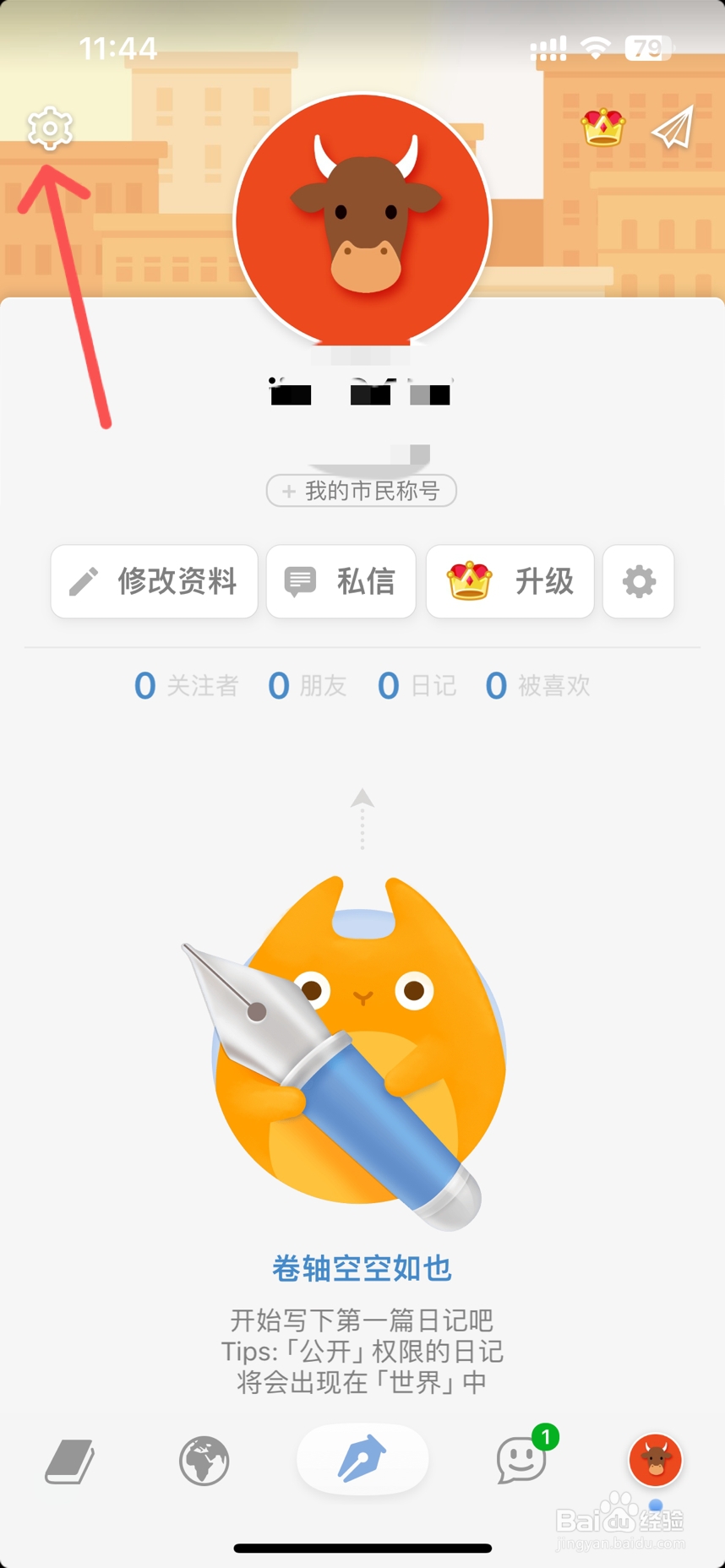Switch to the 私信 messaging option
Image resolution: width=725 pixels, height=1568 pixels.
[x=341, y=581]
